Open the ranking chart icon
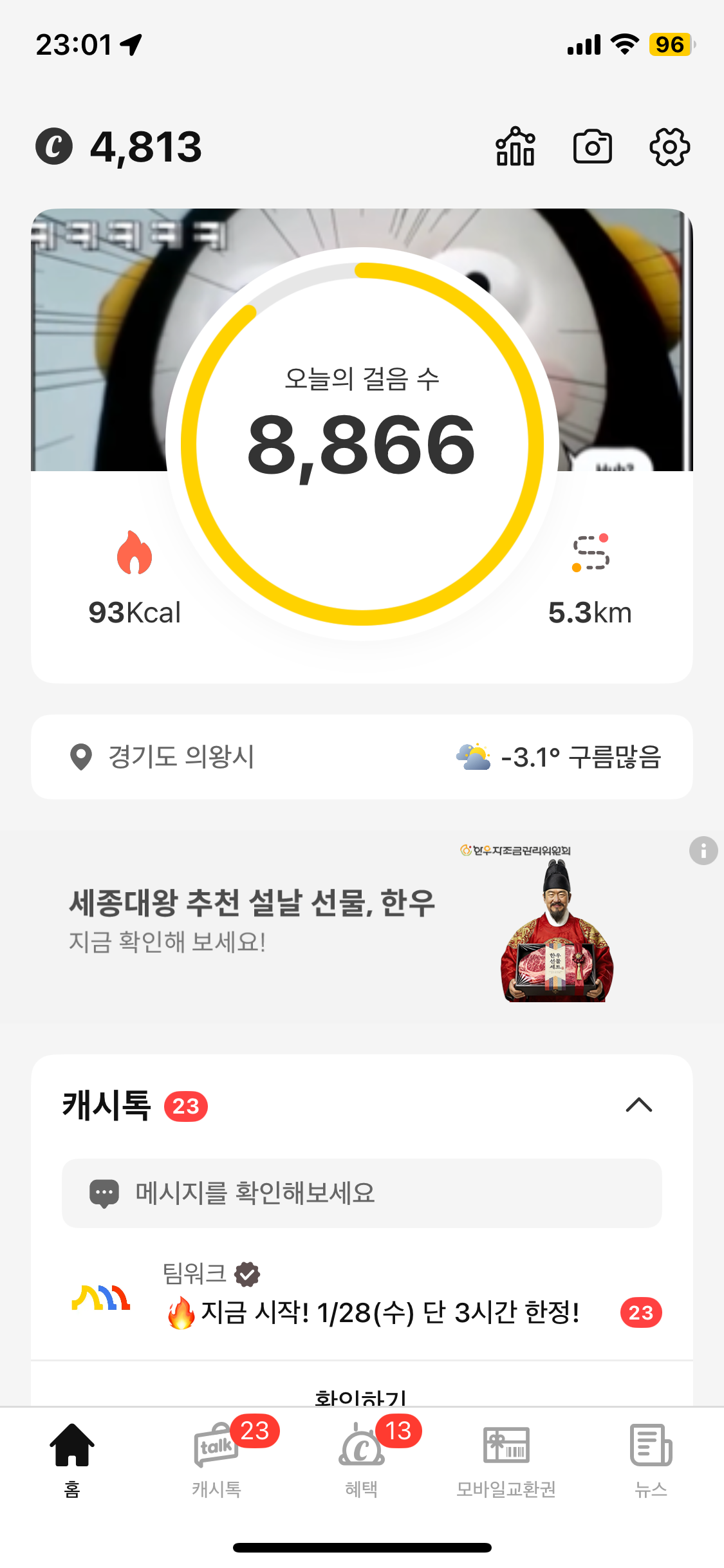Viewport: 724px width, 1568px height. pyautogui.click(x=515, y=147)
